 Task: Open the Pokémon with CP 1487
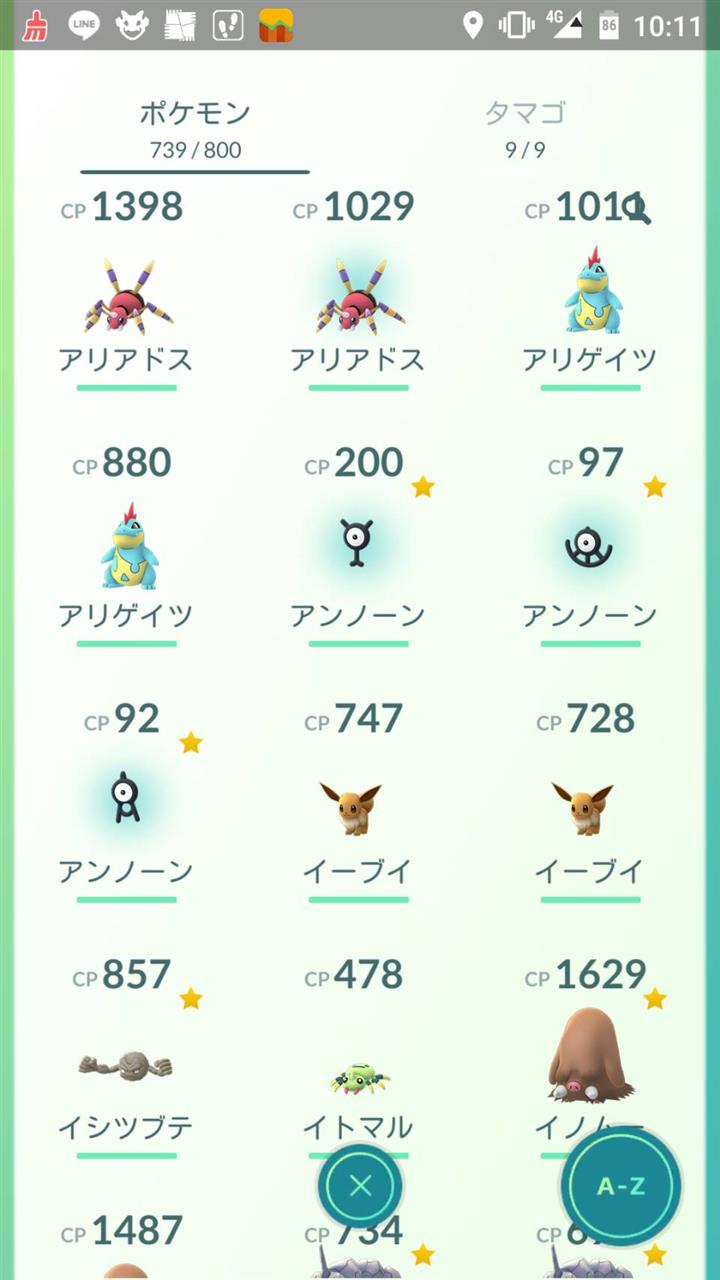tap(126, 1245)
